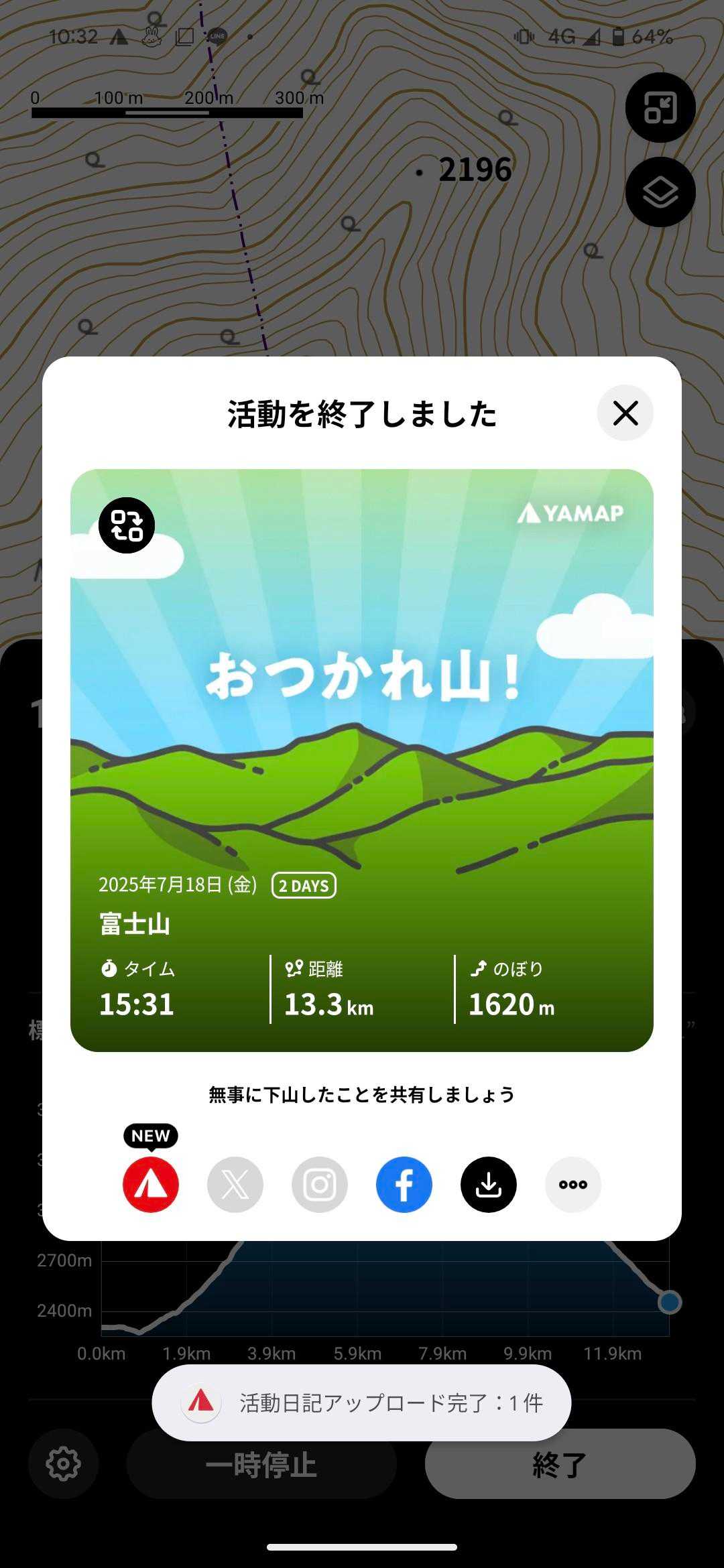Expand the map view

(x=660, y=108)
